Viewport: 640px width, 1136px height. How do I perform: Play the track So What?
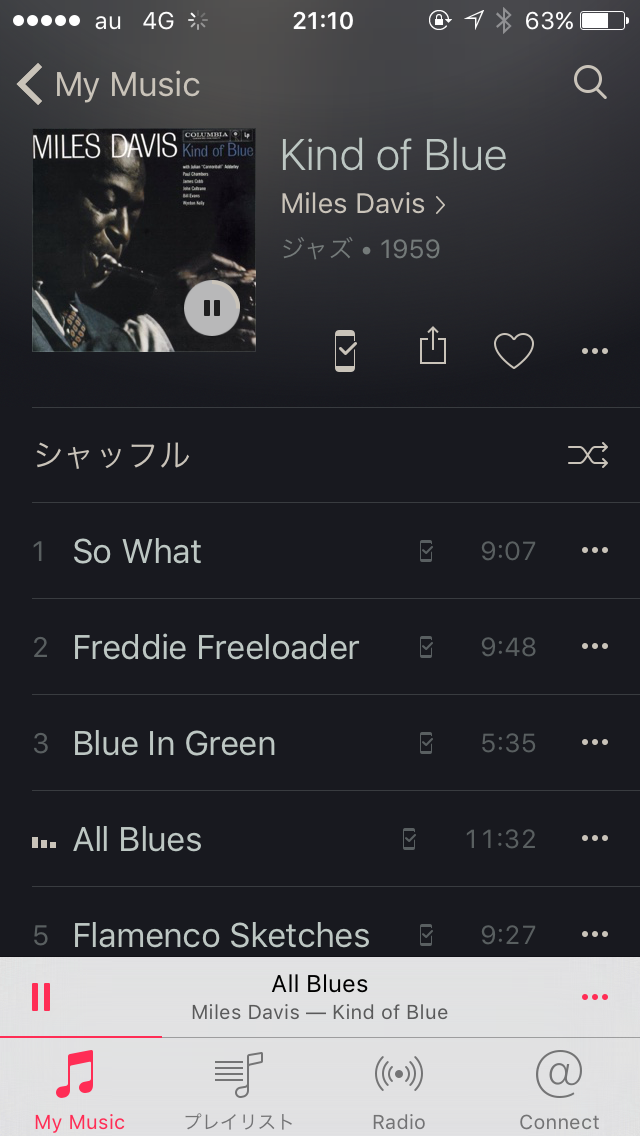click(x=320, y=551)
